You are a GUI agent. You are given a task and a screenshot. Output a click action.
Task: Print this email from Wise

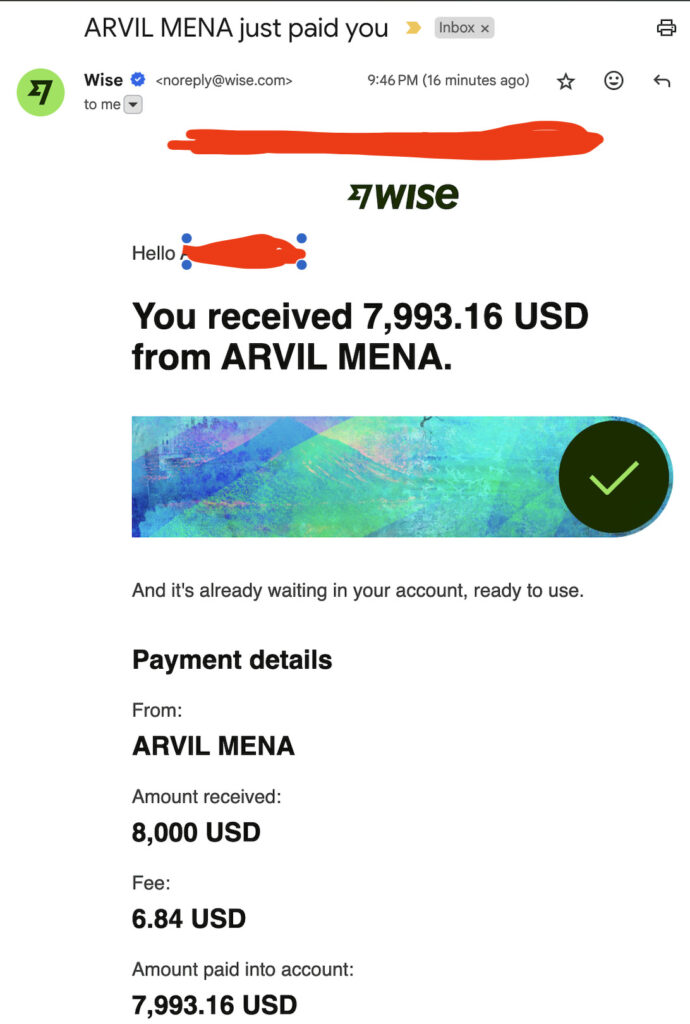pyautogui.click(x=666, y=28)
